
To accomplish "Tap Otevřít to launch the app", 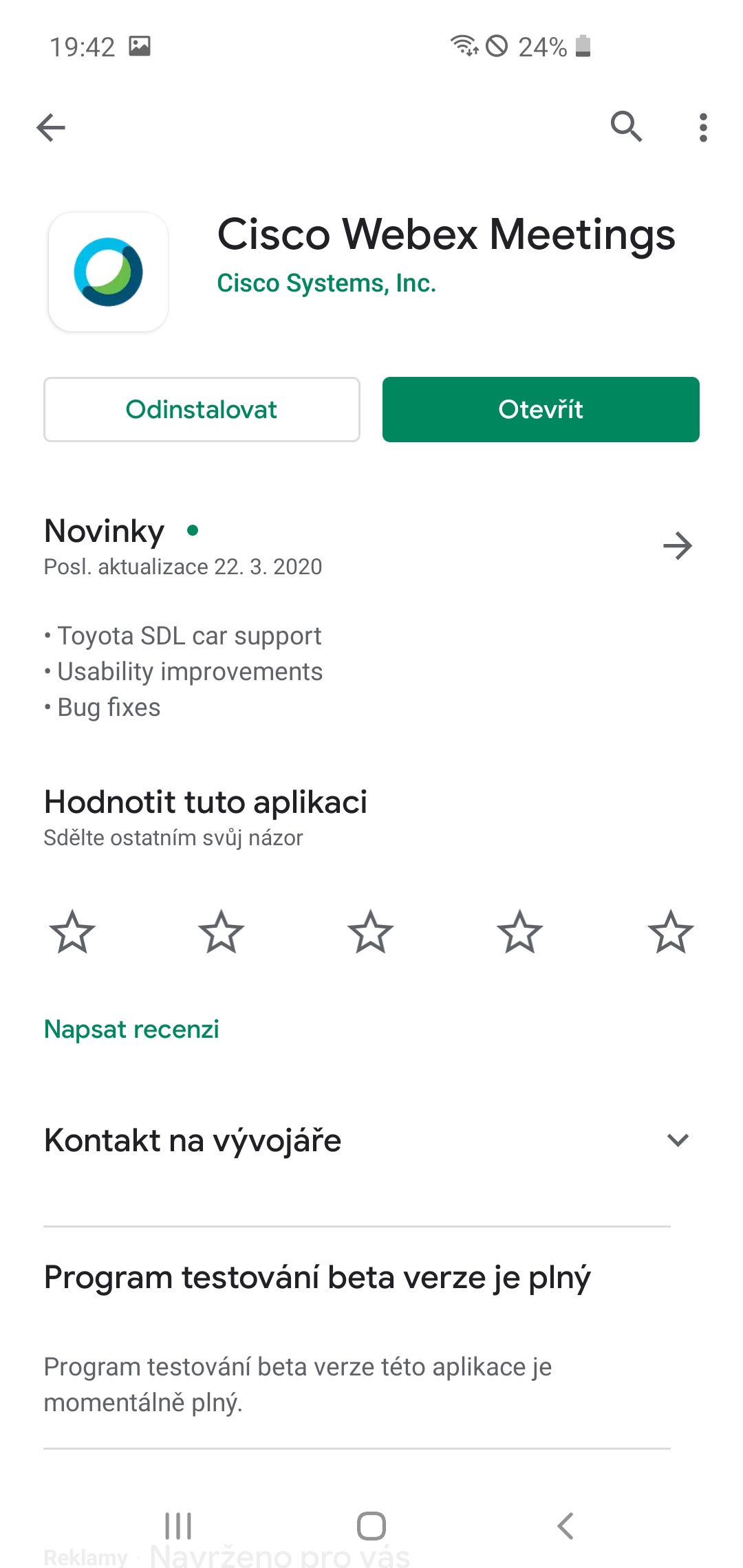I will [541, 409].
